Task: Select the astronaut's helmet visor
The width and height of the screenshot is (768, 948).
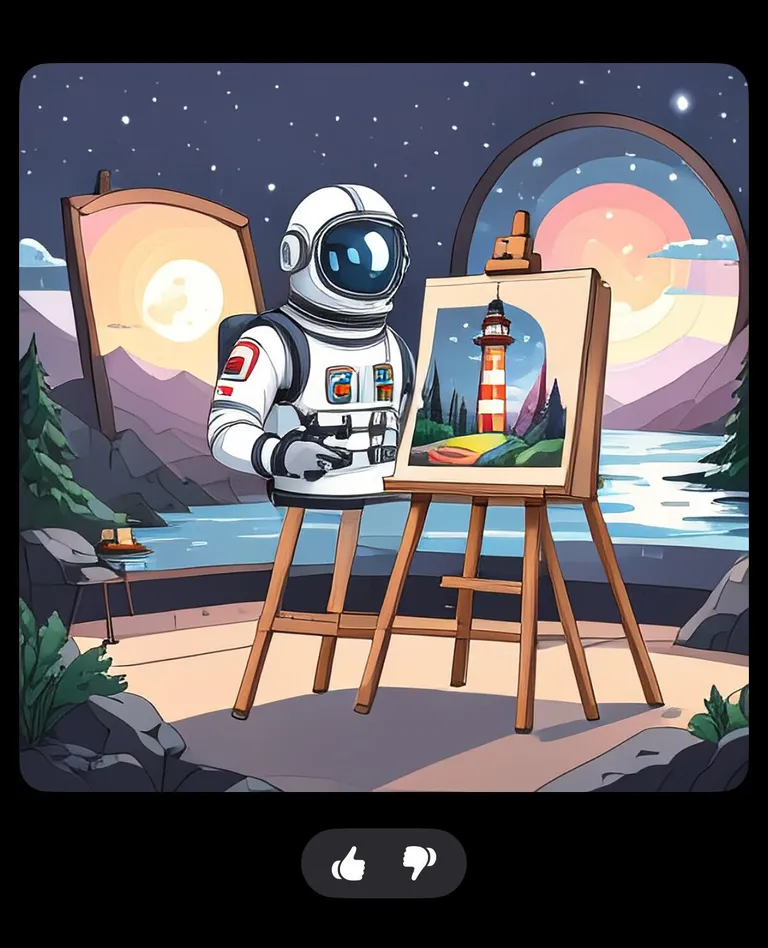Action: click(358, 250)
